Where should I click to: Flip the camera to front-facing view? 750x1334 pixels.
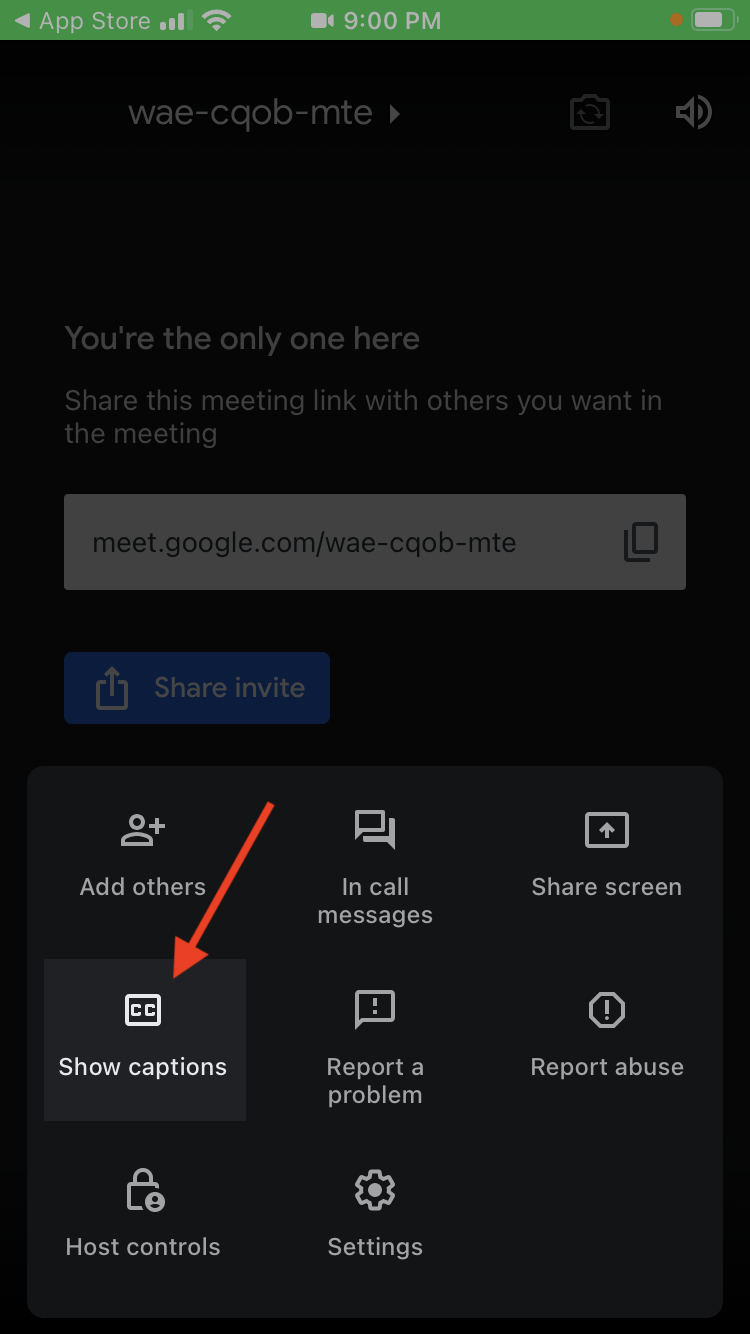pos(589,112)
